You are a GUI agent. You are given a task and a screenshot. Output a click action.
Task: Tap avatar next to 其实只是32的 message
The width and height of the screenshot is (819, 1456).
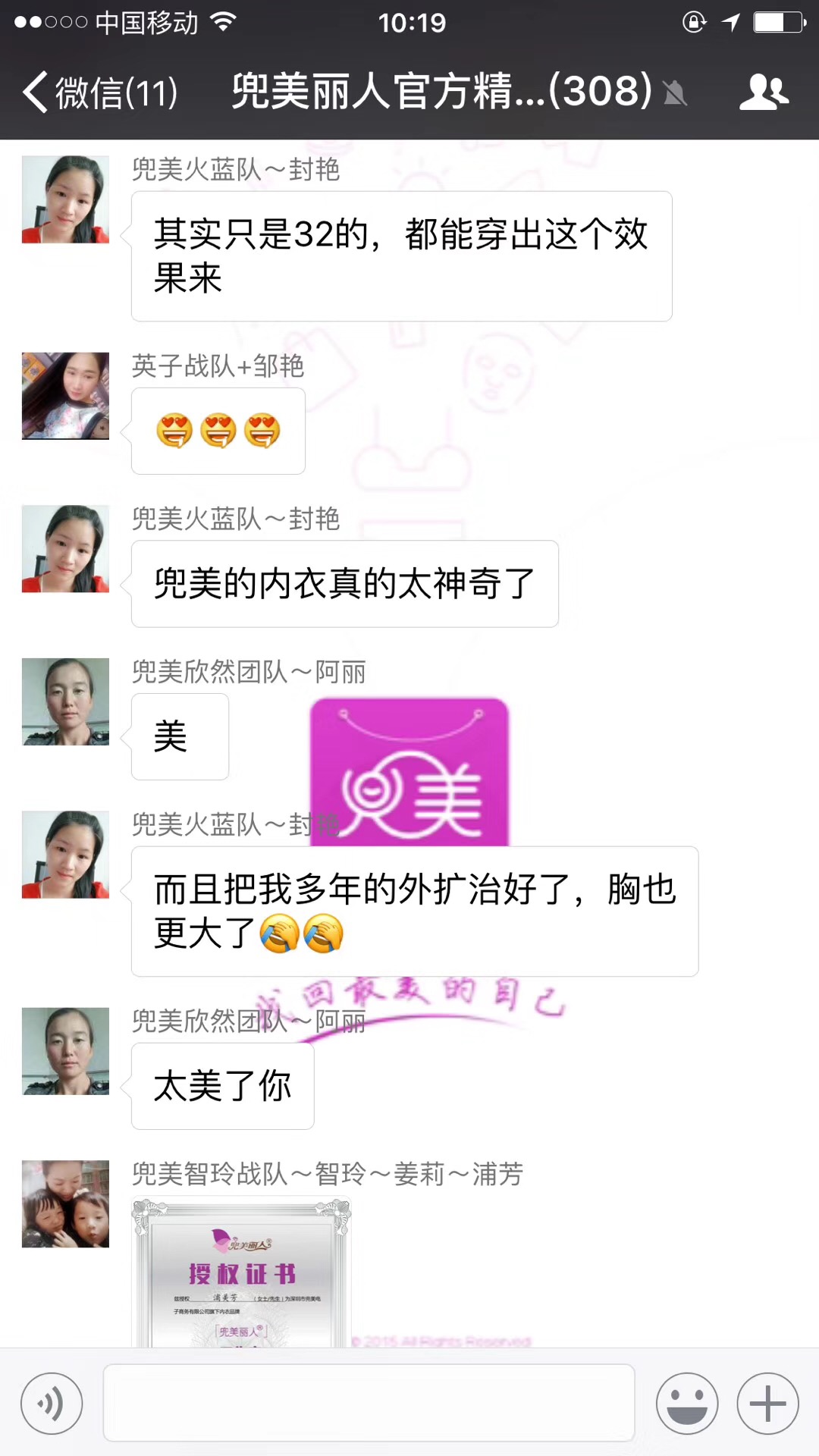[65, 199]
